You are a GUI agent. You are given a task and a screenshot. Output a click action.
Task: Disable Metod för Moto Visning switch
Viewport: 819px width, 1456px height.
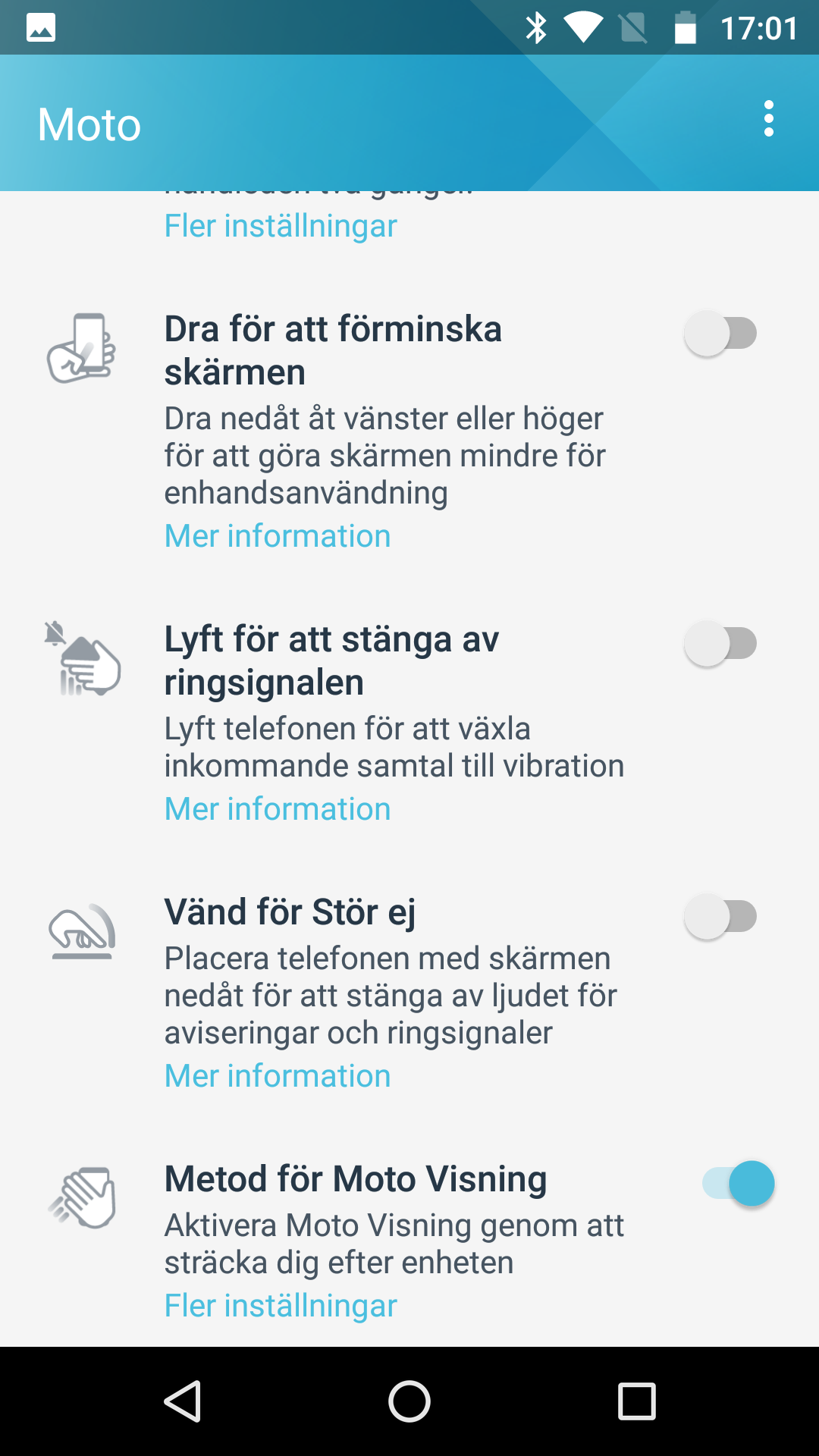pos(739,1184)
